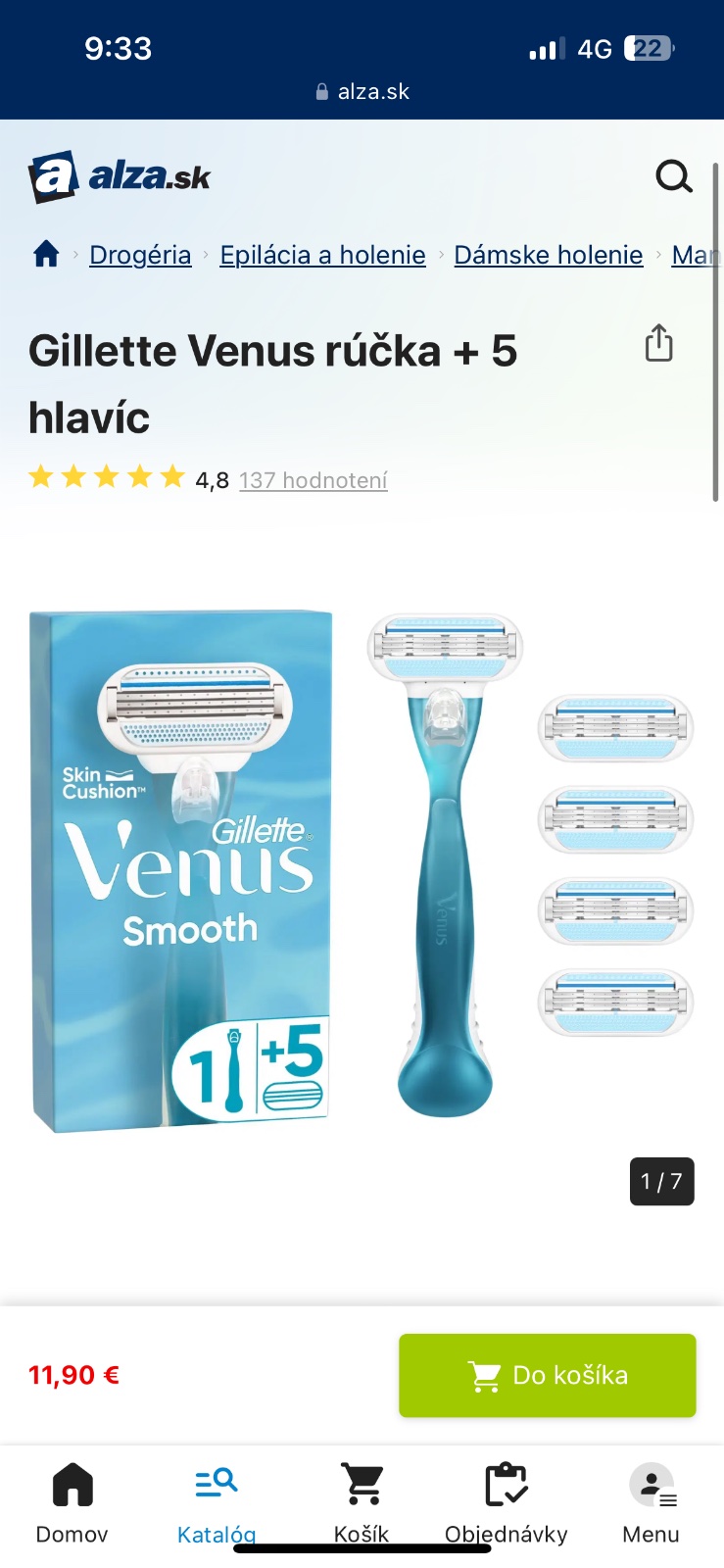The image size is (724, 1568).
Task: Tap the alza.sk browser address bar
Action: pos(362,91)
